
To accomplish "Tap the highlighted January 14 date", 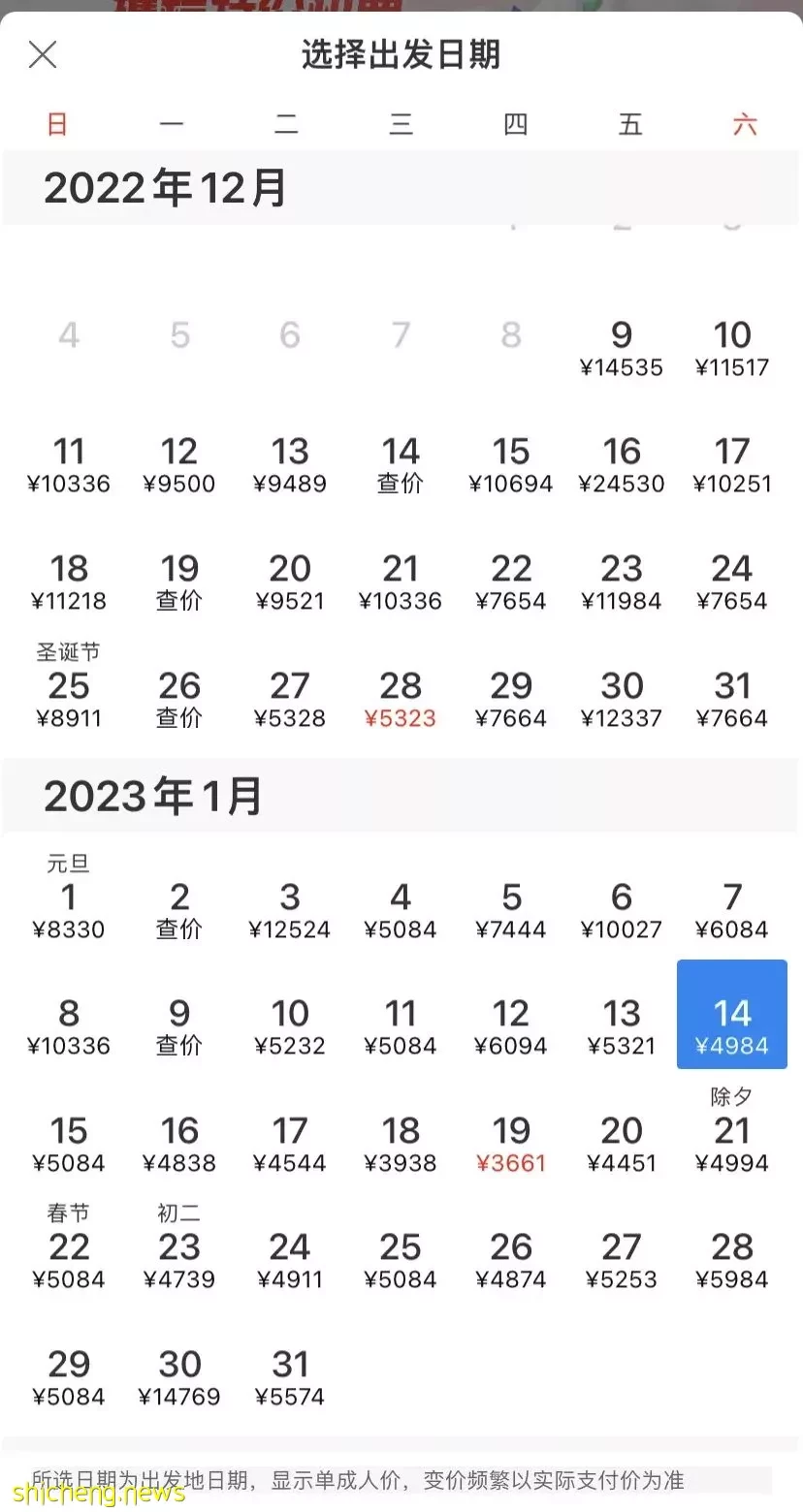I will tap(732, 1015).
